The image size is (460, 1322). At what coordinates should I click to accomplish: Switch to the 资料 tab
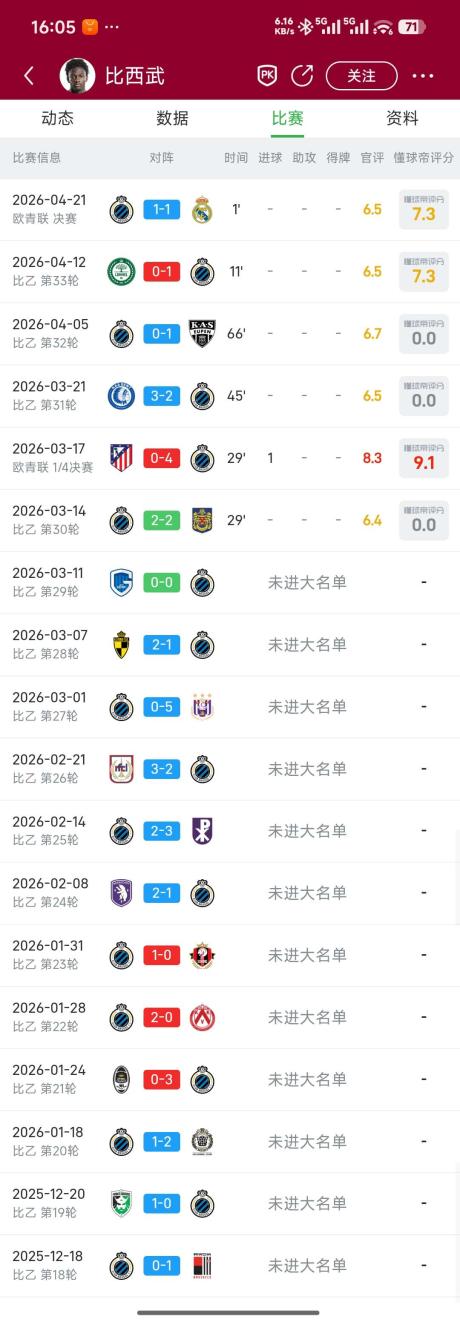click(402, 118)
